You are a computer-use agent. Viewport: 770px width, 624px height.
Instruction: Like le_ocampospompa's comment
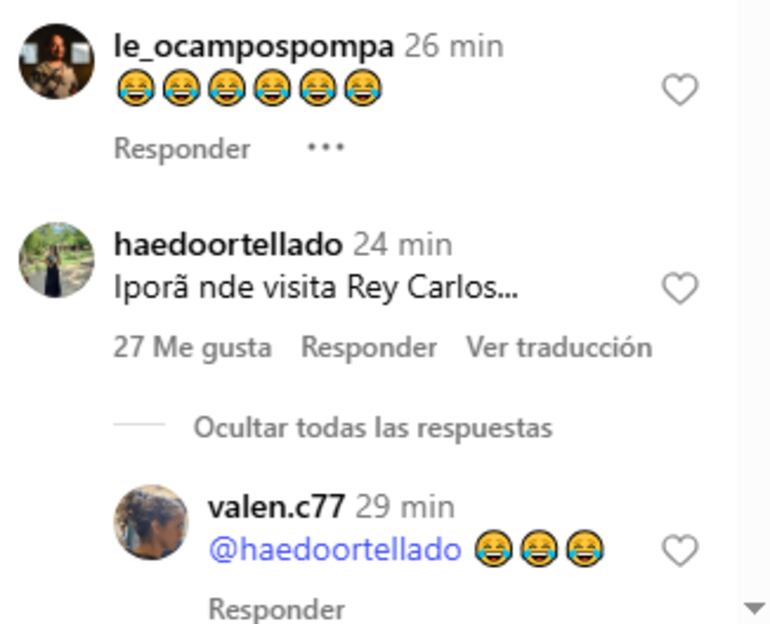click(x=680, y=91)
